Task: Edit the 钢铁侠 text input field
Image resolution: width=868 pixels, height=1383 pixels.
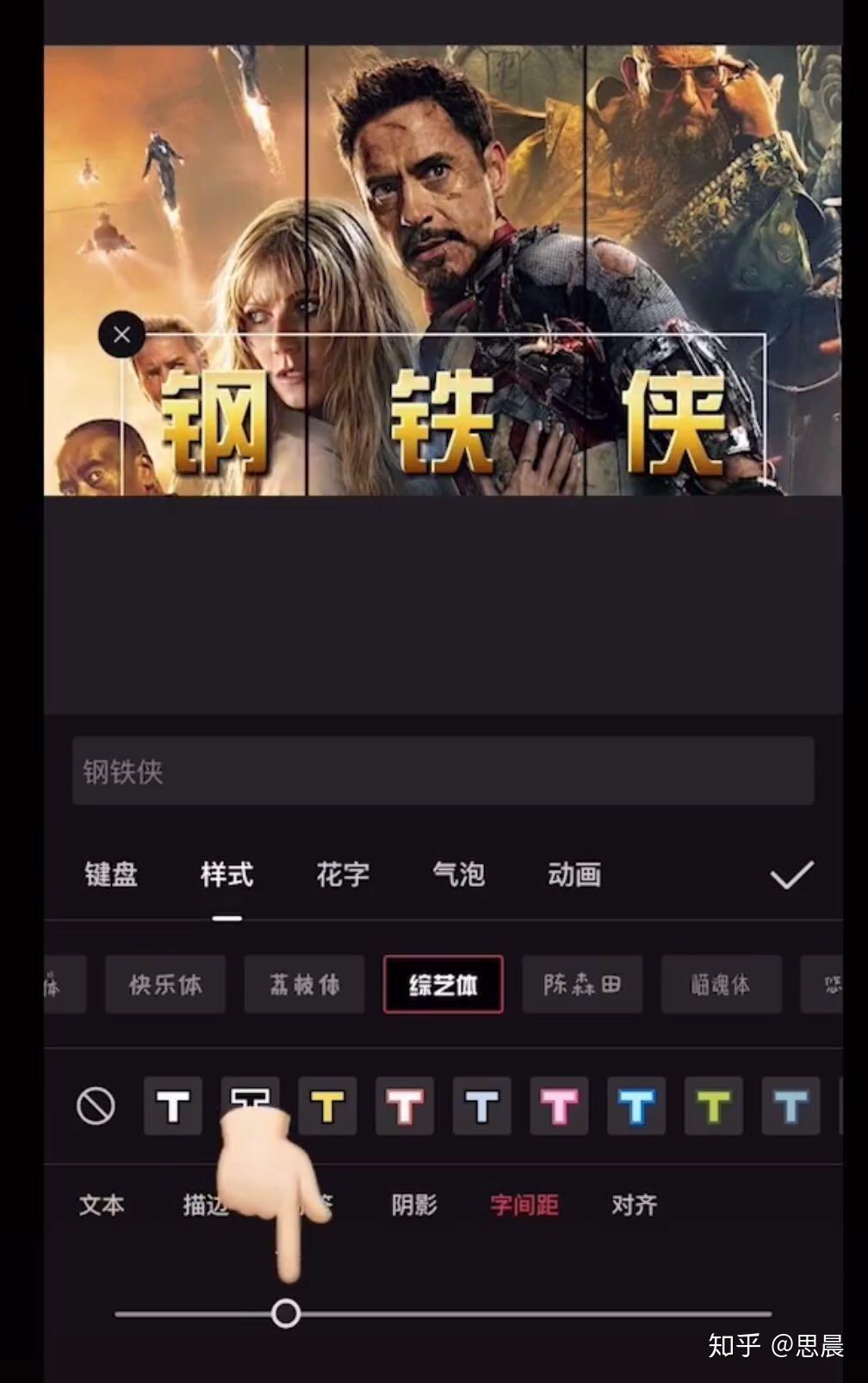Action: point(443,771)
